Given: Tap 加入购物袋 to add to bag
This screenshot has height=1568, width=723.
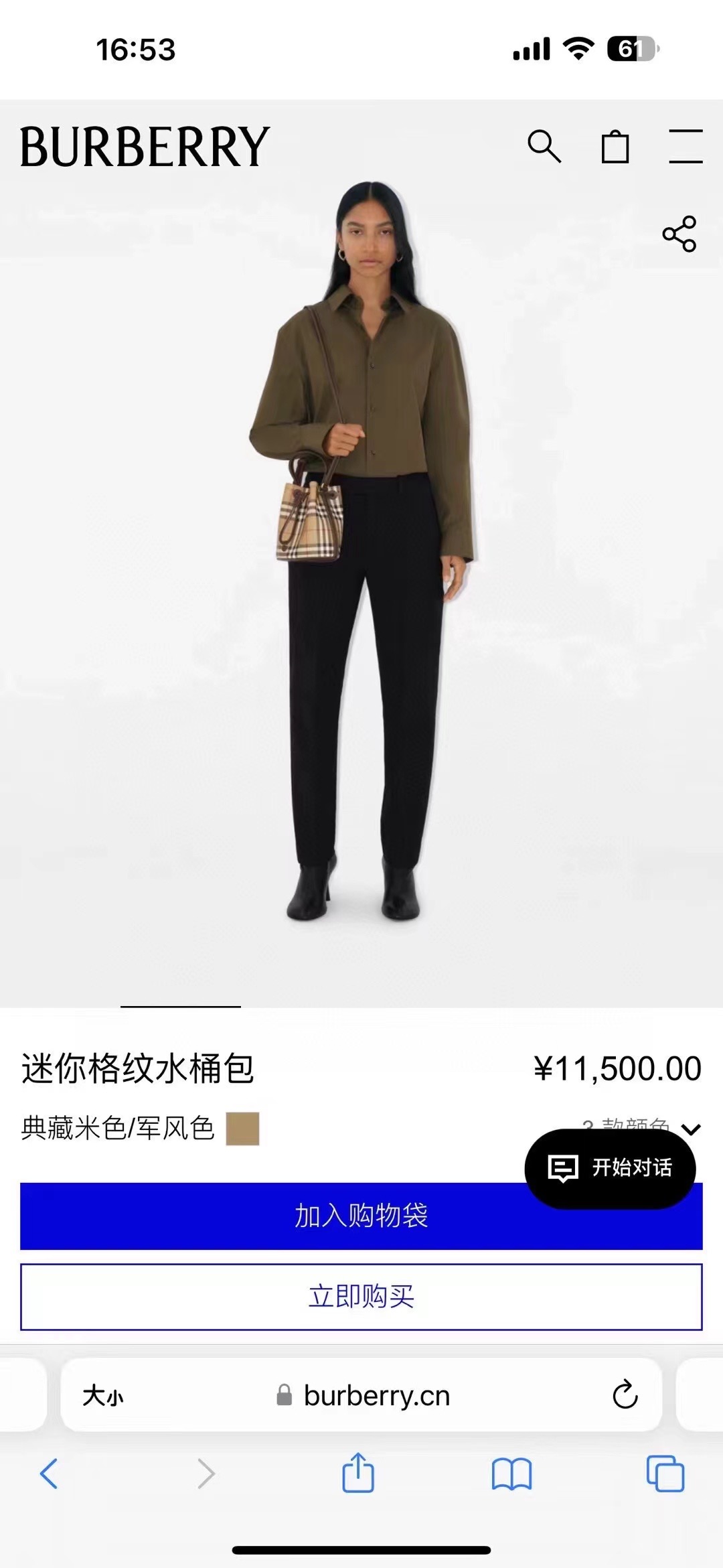Looking at the screenshot, I should point(268,1216).
